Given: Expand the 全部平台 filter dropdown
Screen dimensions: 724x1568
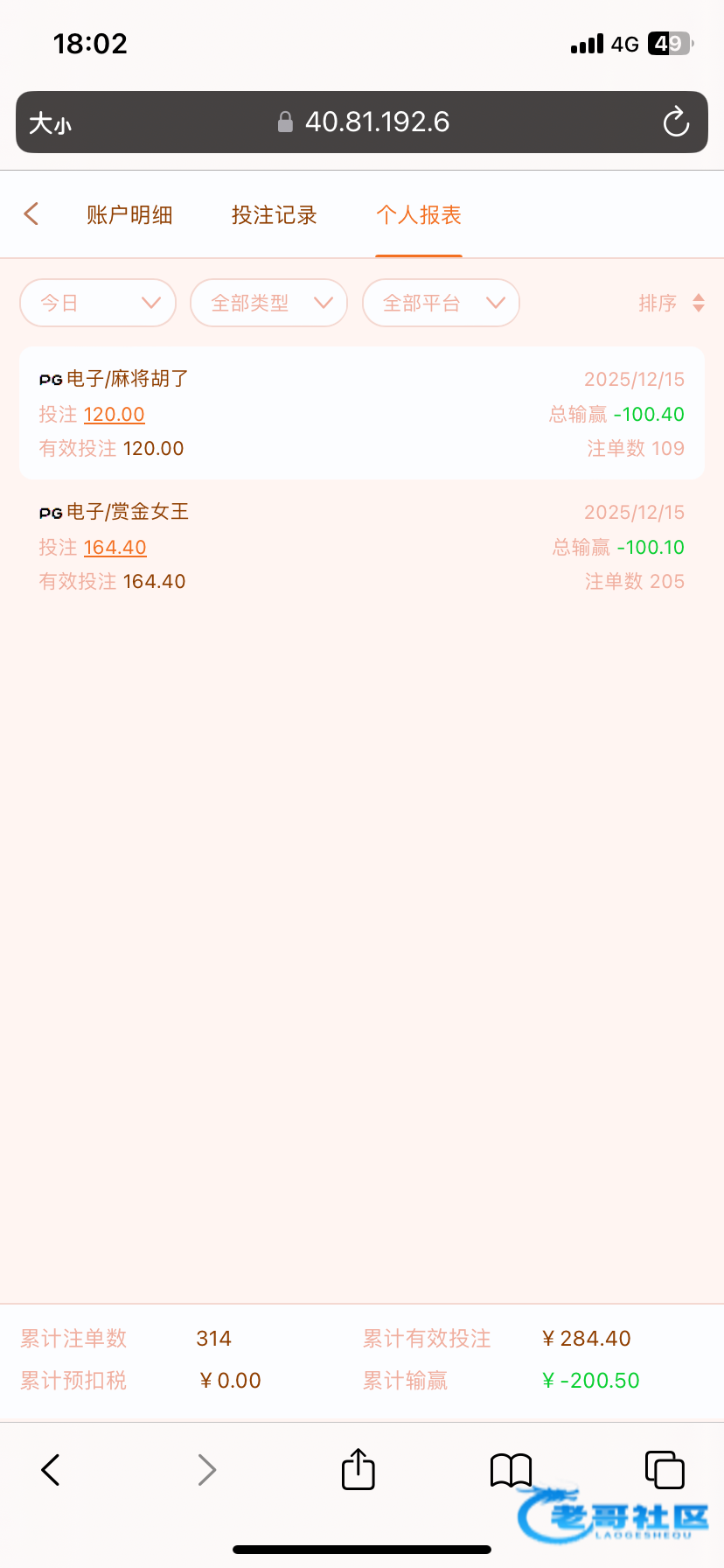Looking at the screenshot, I should pyautogui.click(x=441, y=303).
